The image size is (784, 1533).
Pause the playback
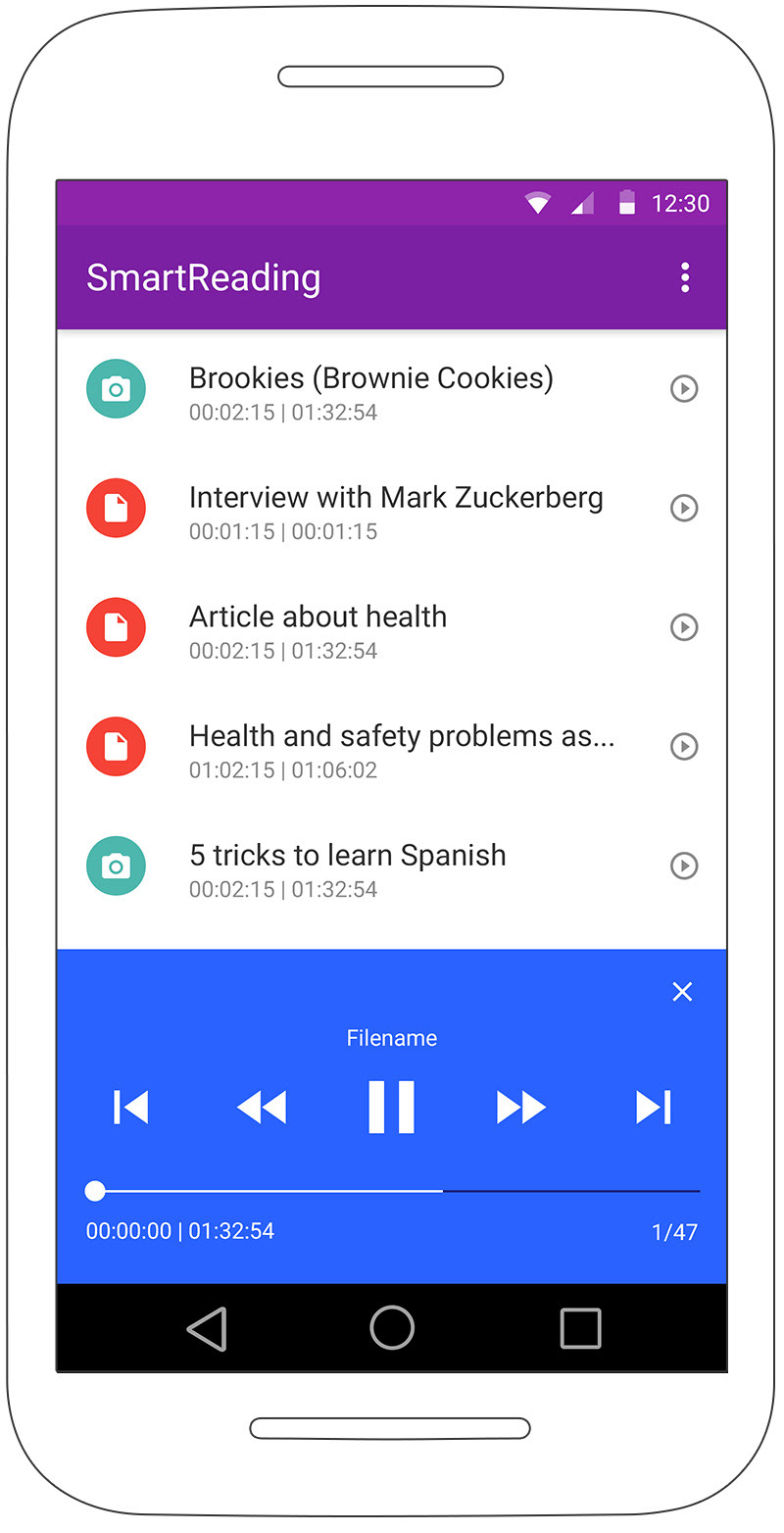pyautogui.click(x=392, y=1108)
